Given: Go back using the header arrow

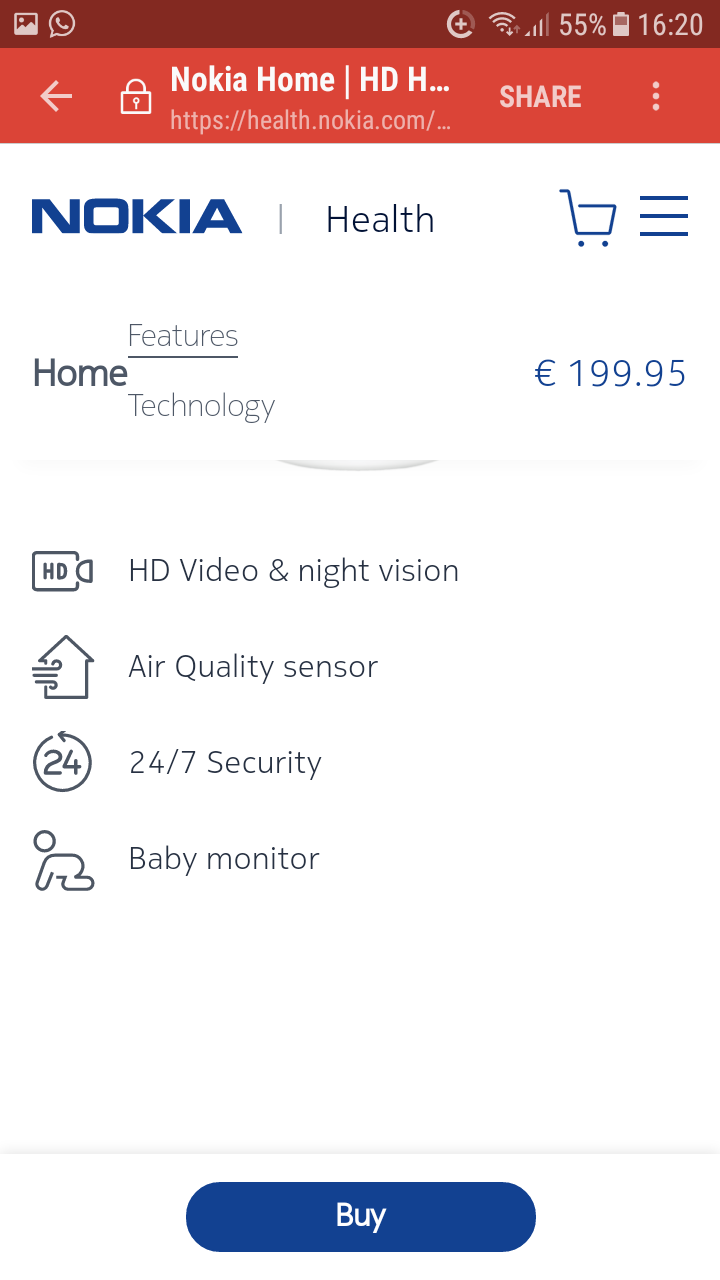Looking at the screenshot, I should [x=56, y=97].
